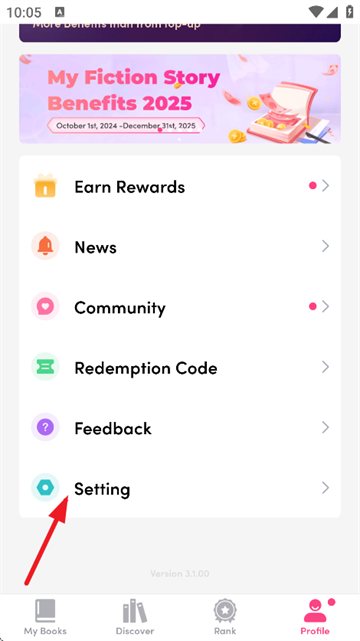Go to Community

pyautogui.click(x=180, y=307)
